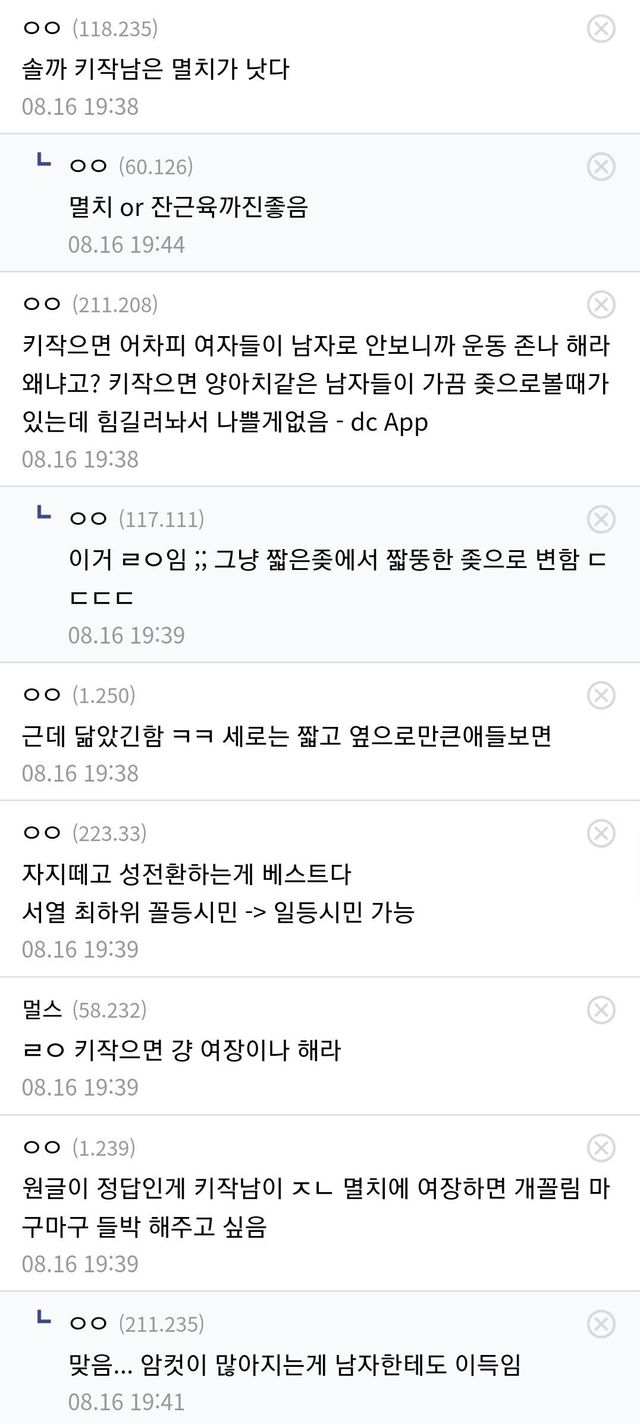Tap the X on comment from 1.239
This screenshot has width=640, height=1424.
(x=600, y=1148)
